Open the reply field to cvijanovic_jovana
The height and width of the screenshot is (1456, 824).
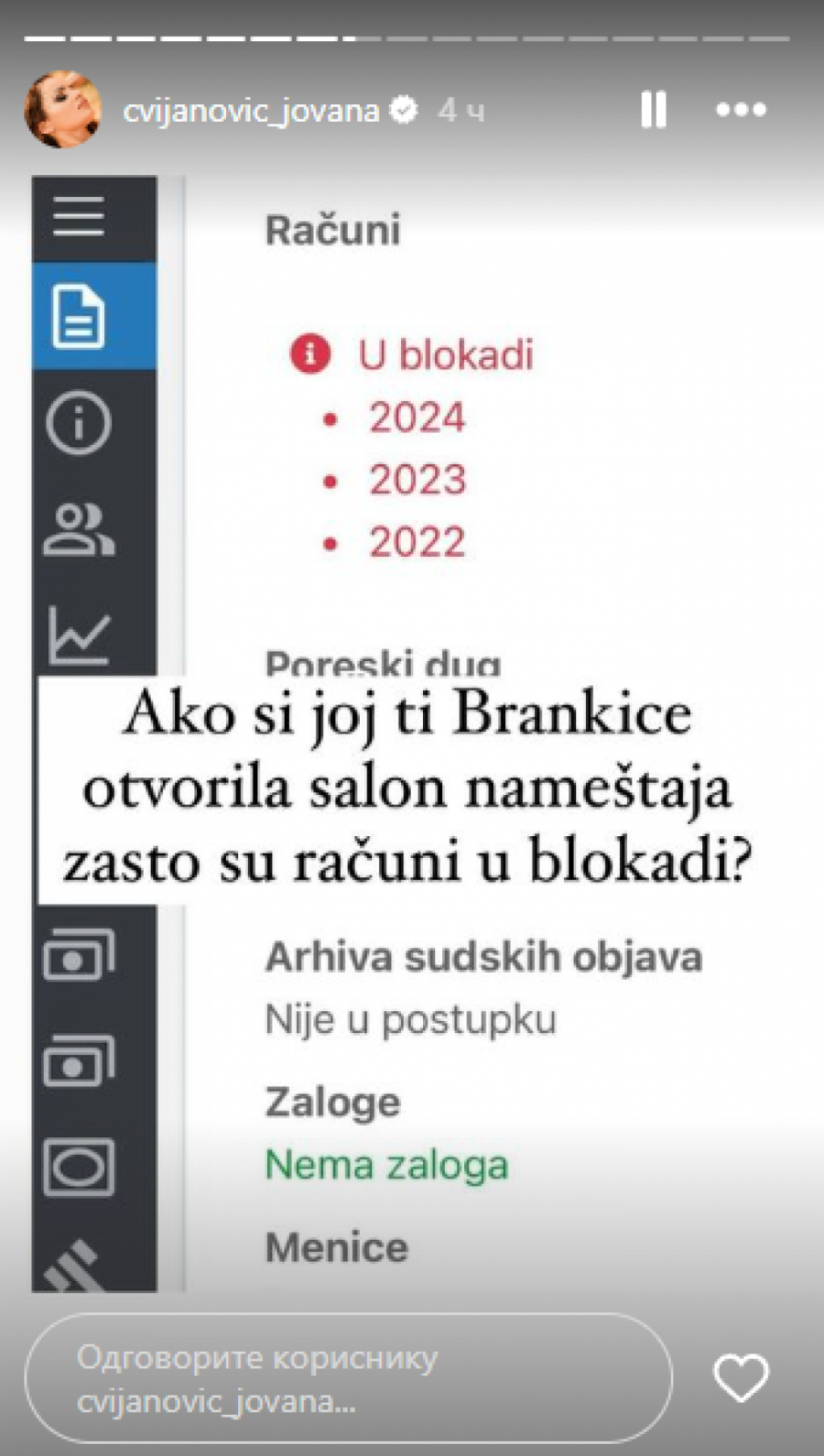coord(348,1378)
